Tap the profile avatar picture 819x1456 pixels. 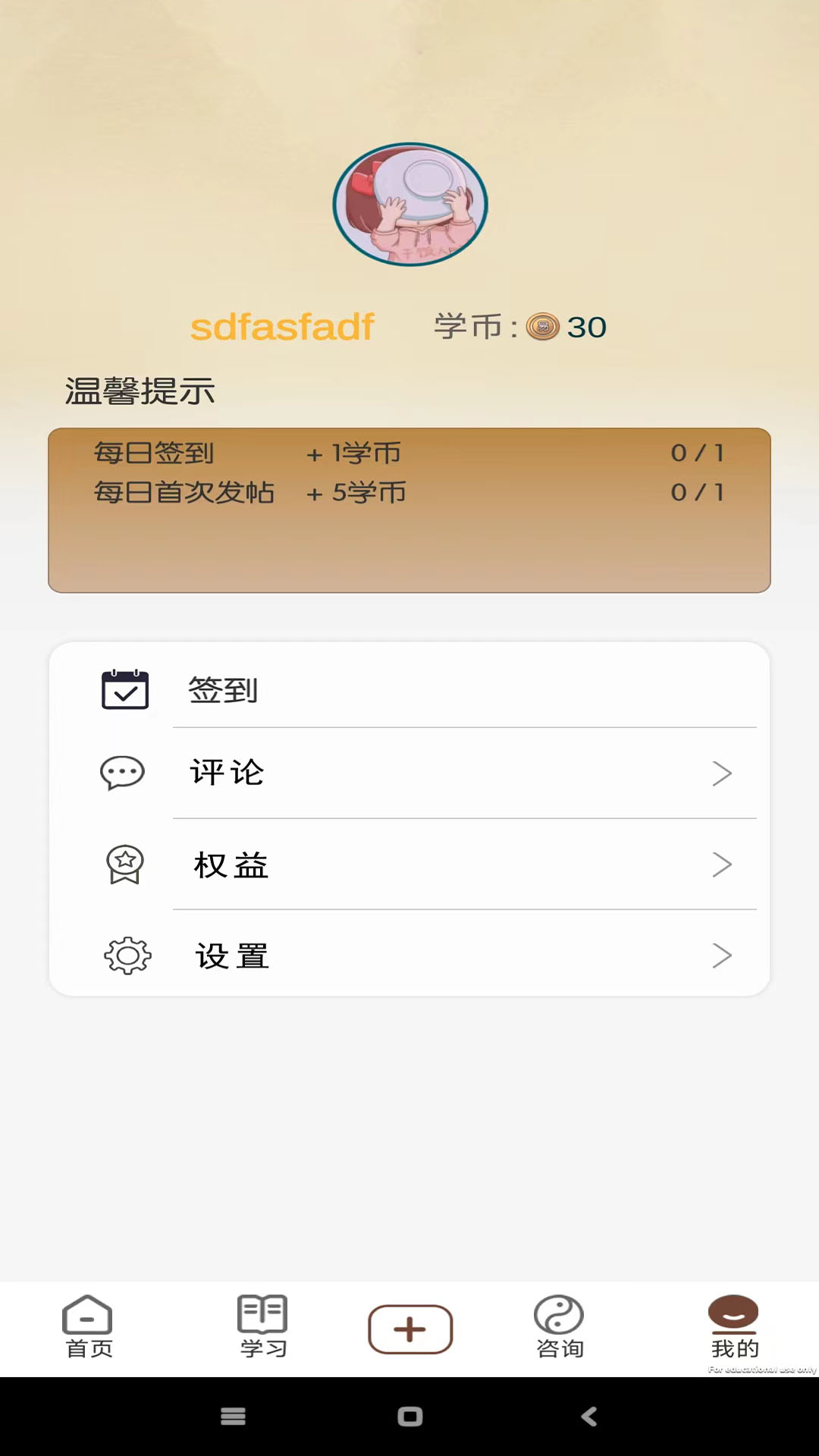(x=409, y=203)
